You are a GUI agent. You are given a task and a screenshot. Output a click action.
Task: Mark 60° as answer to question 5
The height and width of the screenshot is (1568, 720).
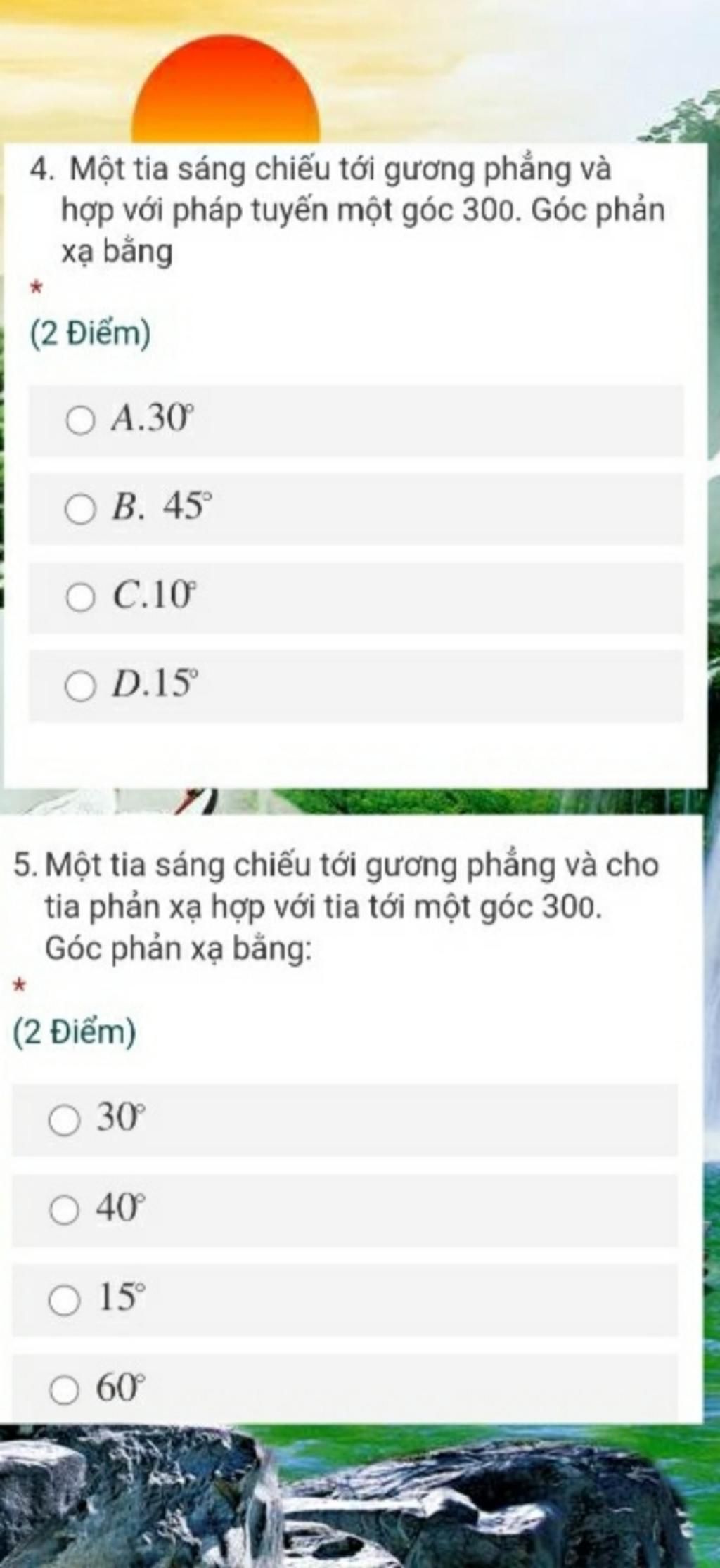tap(64, 1390)
